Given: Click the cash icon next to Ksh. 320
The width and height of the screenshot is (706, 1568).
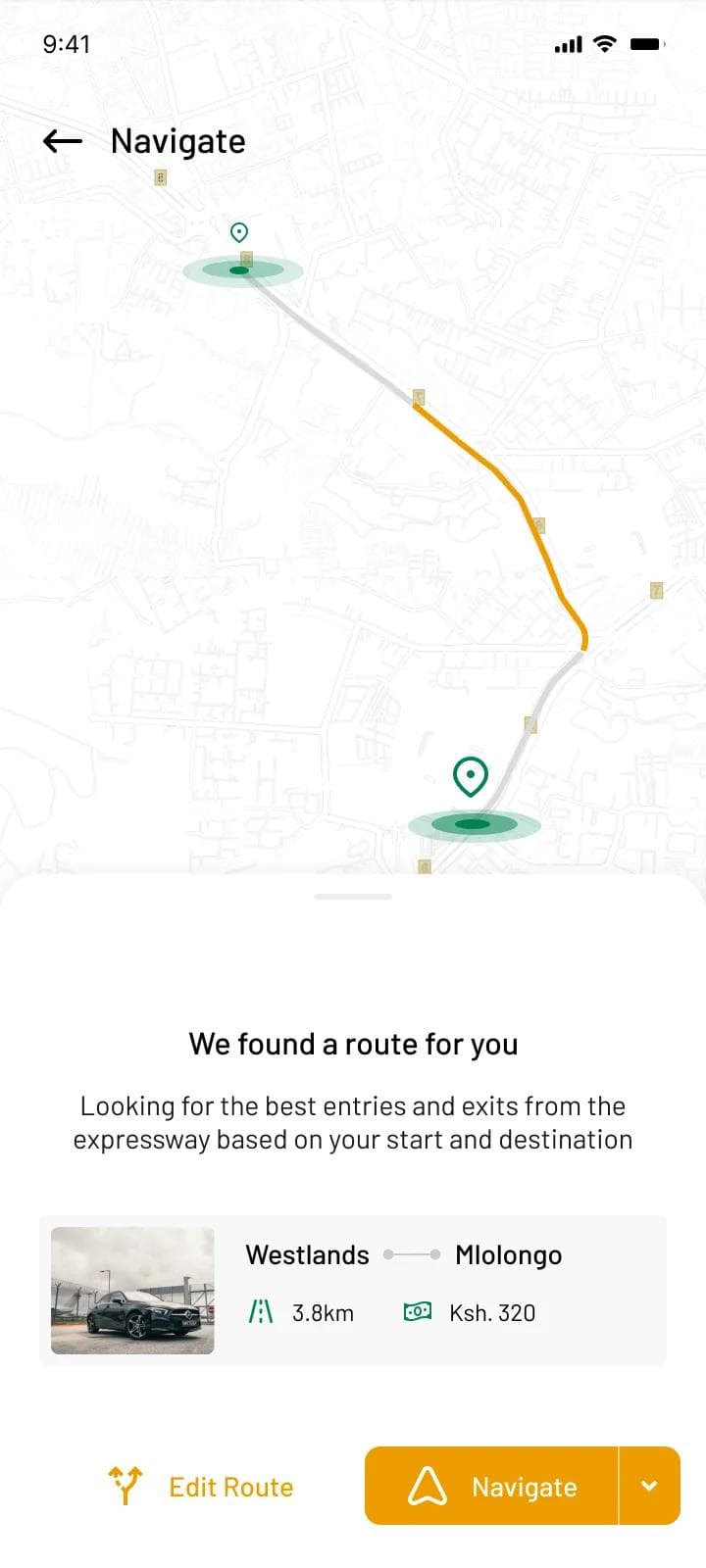Looking at the screenshot, I should coord(417,1312).
